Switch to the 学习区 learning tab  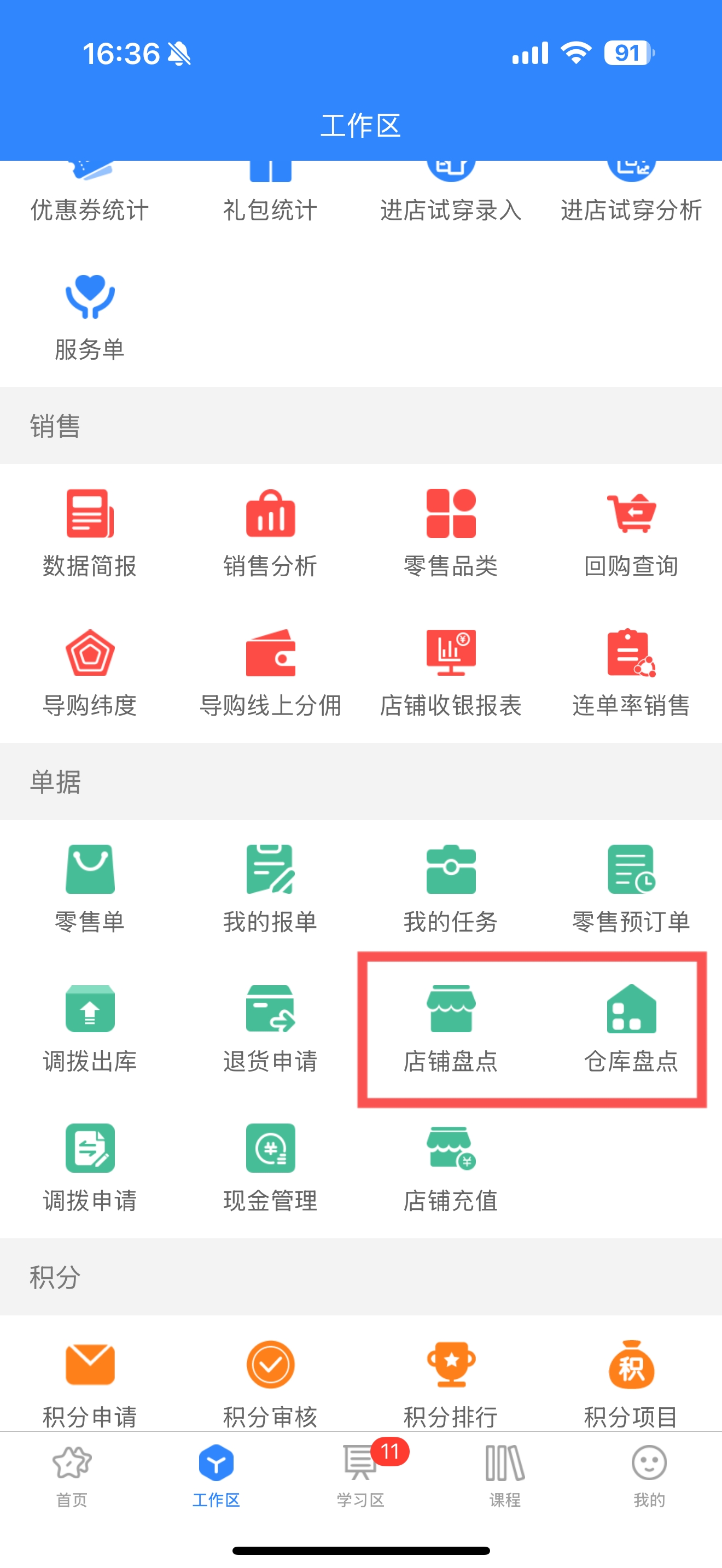coord(361,1476)
